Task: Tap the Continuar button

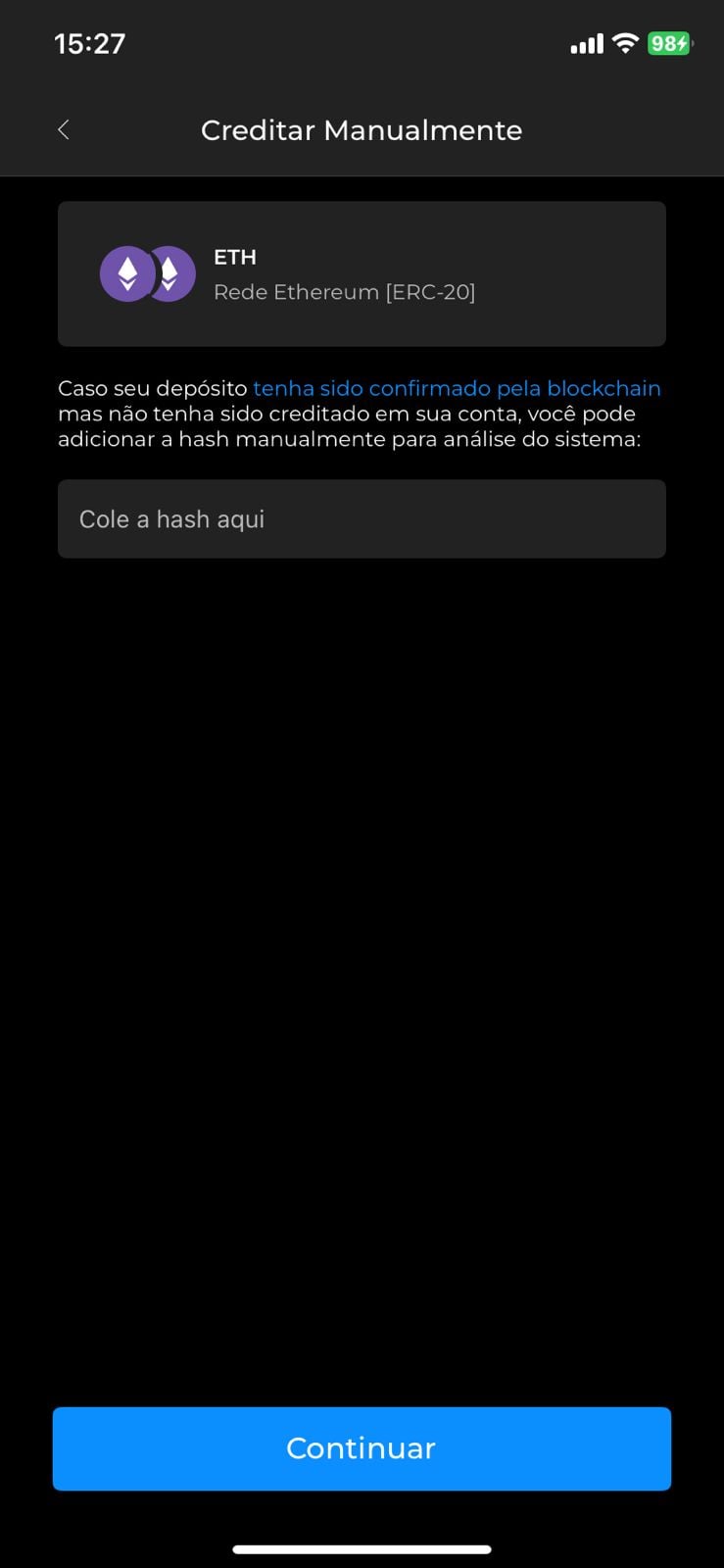Action: [x=362, y=1448]
